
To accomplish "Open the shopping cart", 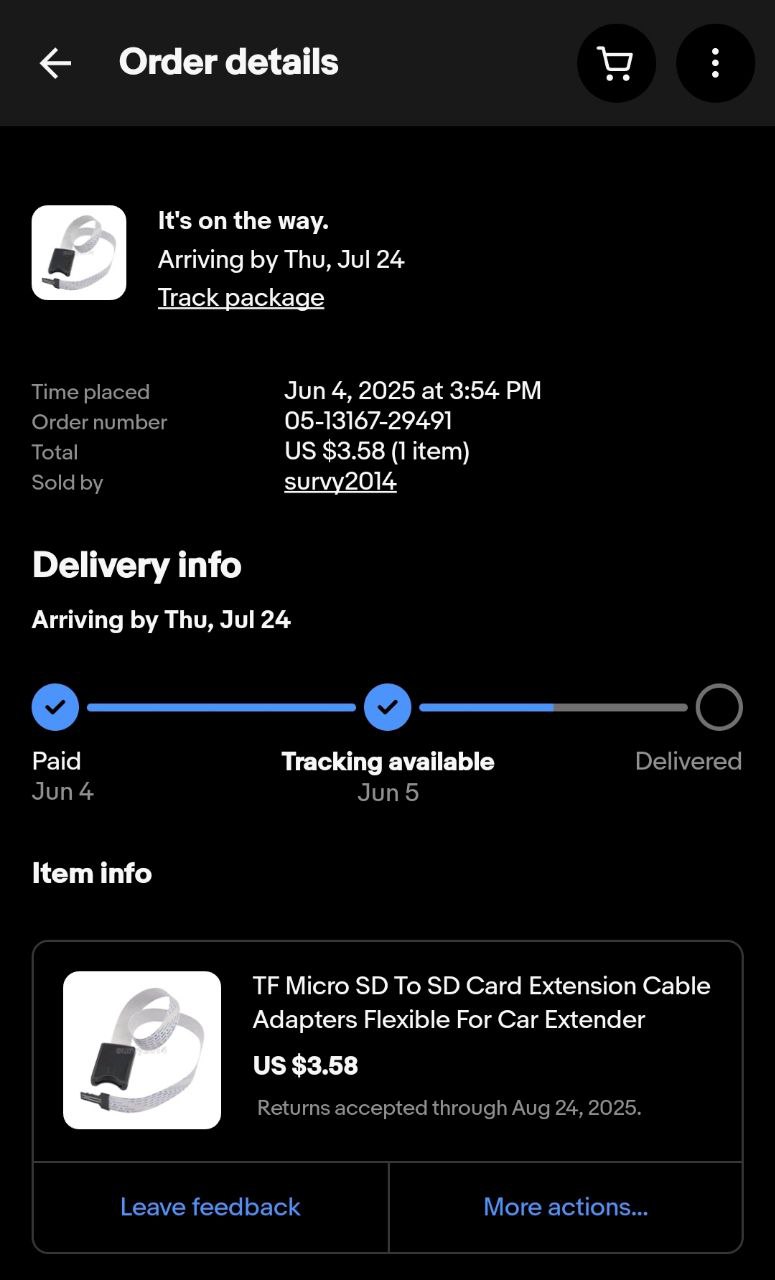I will [616, 63].
